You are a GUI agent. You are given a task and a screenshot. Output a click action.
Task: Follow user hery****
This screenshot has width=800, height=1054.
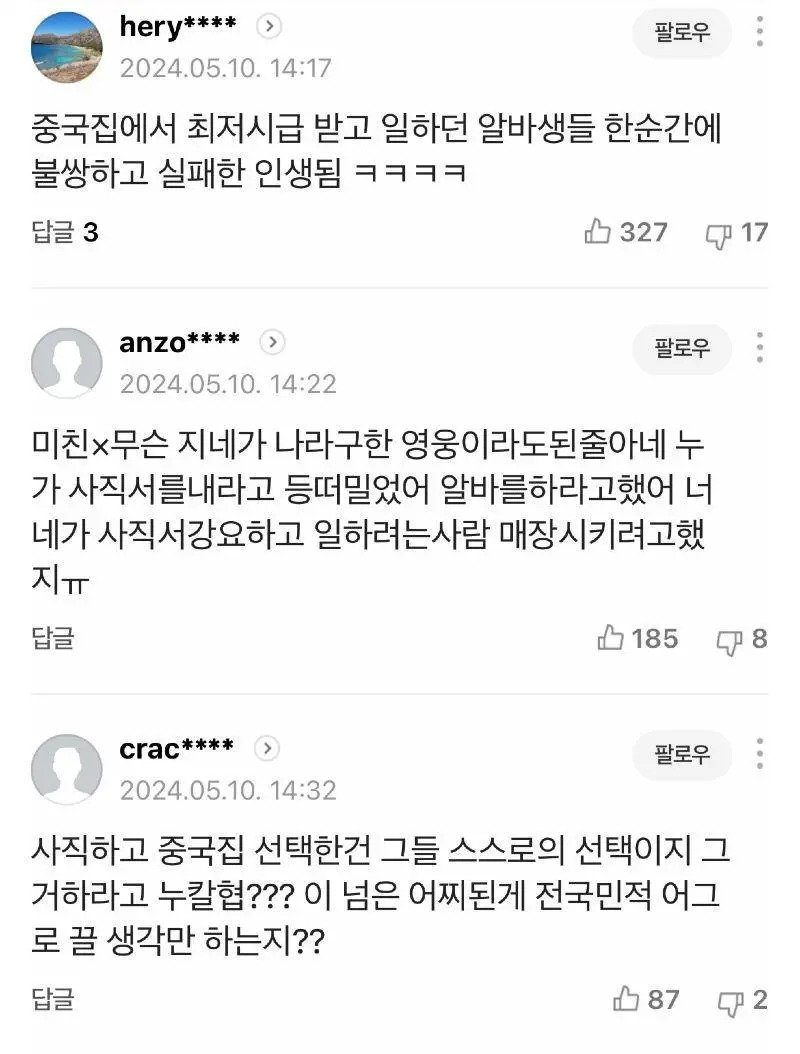[x=682, y=34]
